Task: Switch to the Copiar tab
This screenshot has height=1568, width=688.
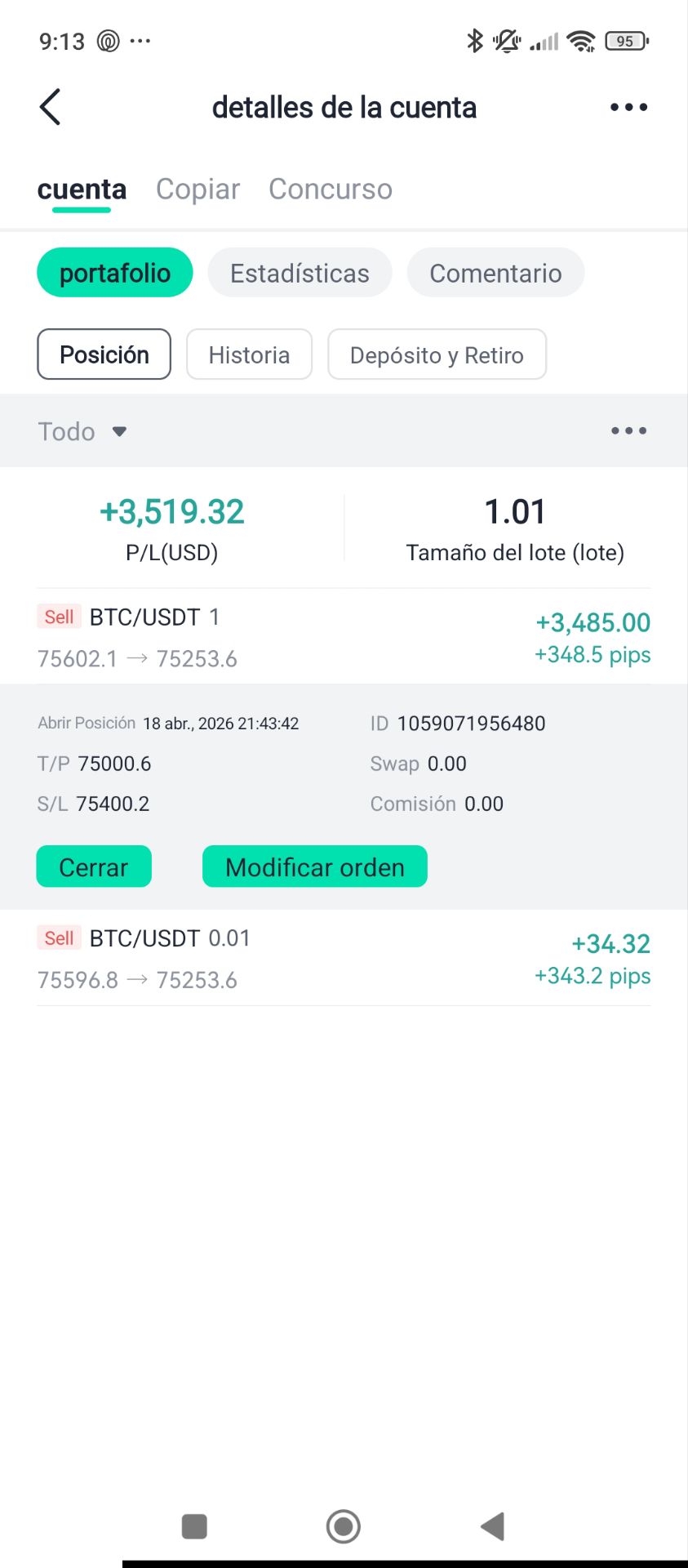Action: [x=198, y=189]
